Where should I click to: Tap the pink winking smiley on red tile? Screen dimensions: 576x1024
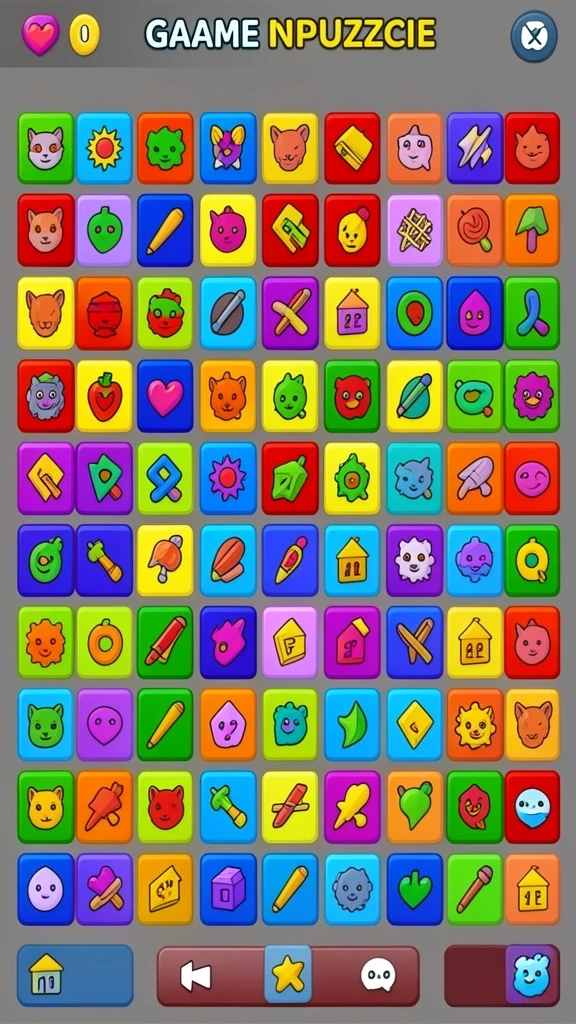(532, 477)
